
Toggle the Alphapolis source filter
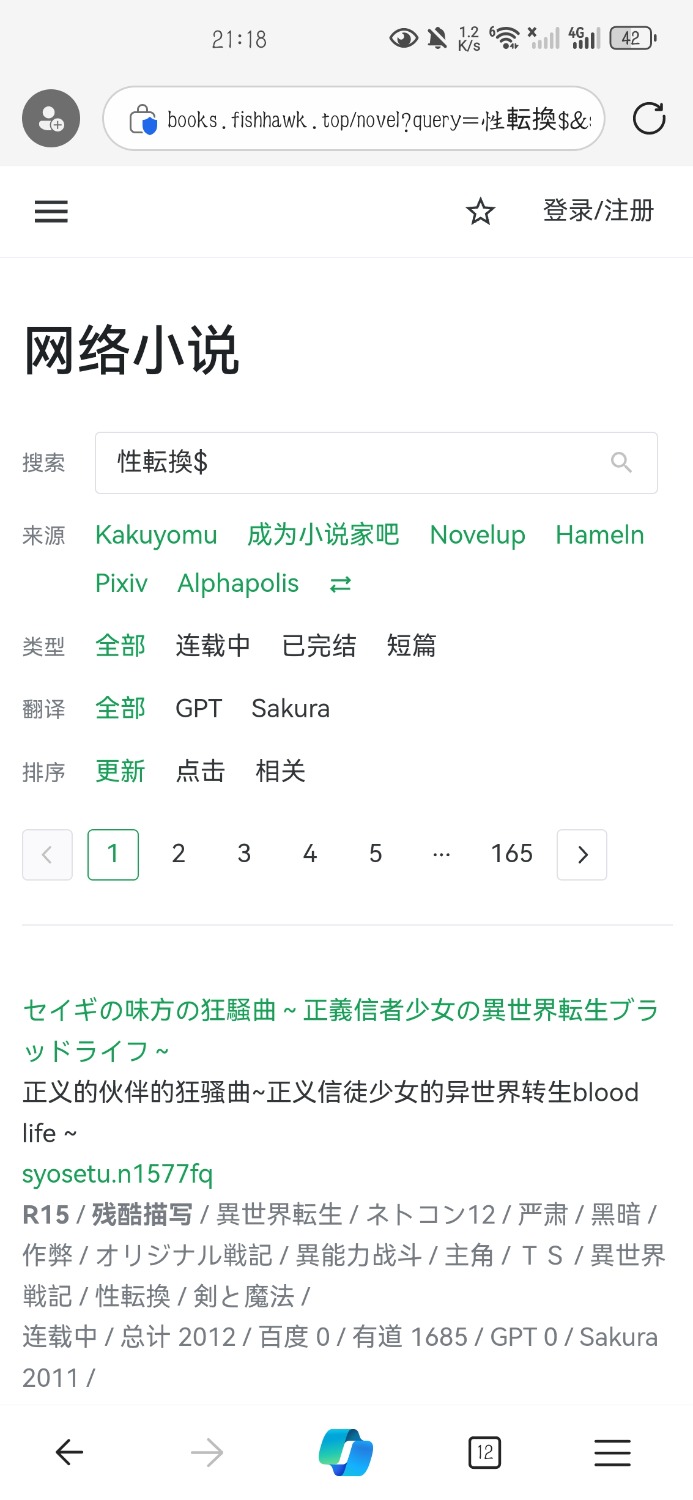click(x=238, y=583)
